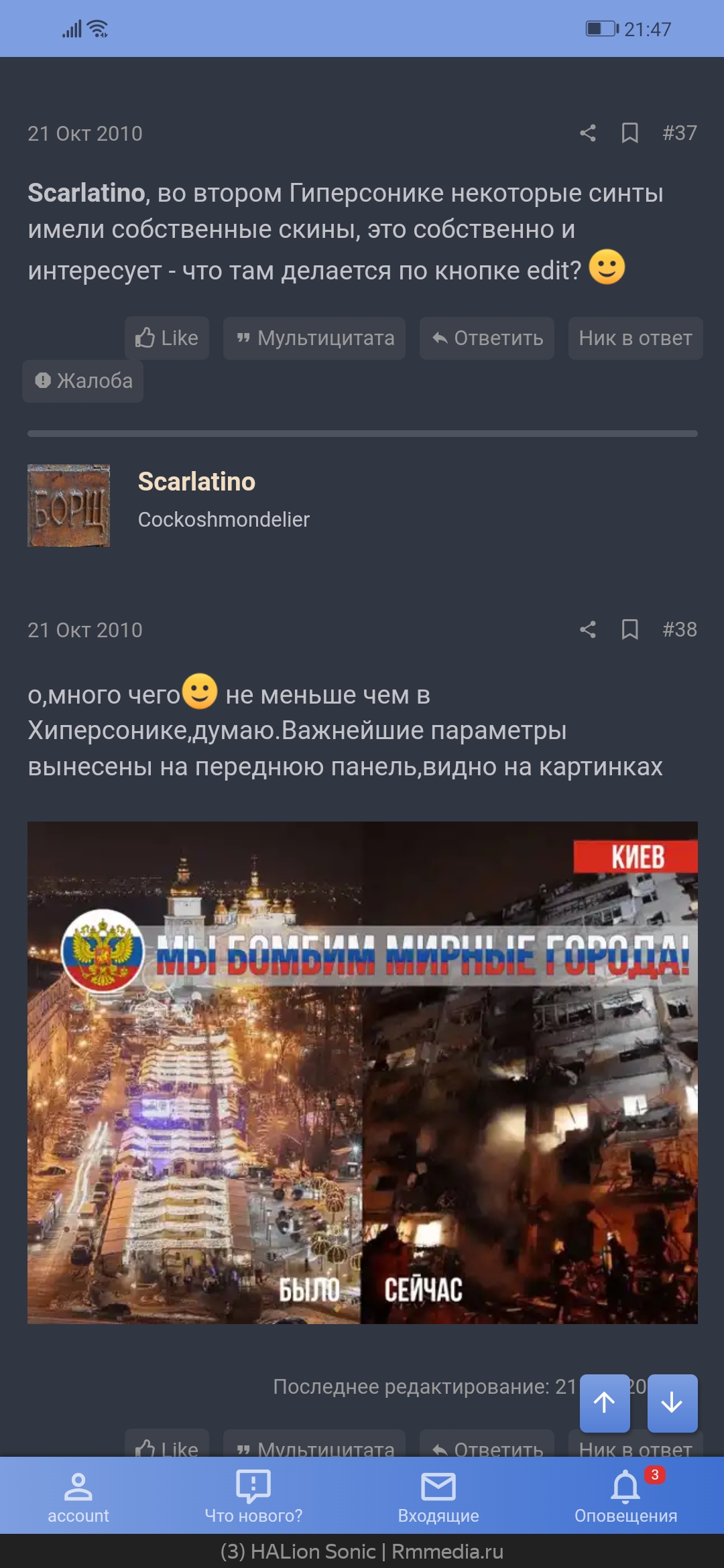Screen dimensions: 724x1568
Task: Jump to top with the up arrow
Action: (605, 1402)
